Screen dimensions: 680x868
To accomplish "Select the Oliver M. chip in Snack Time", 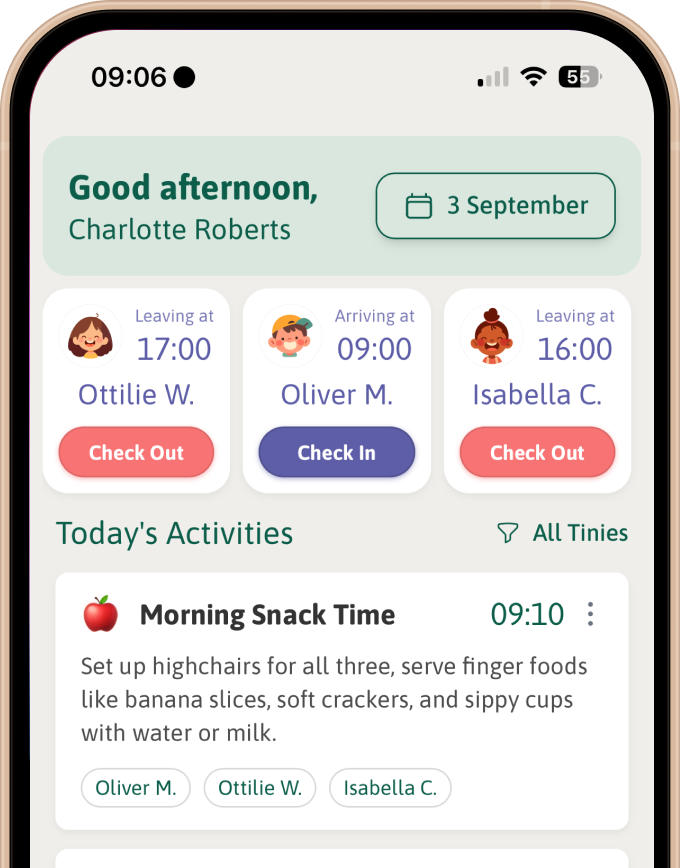I will (136, 788).
